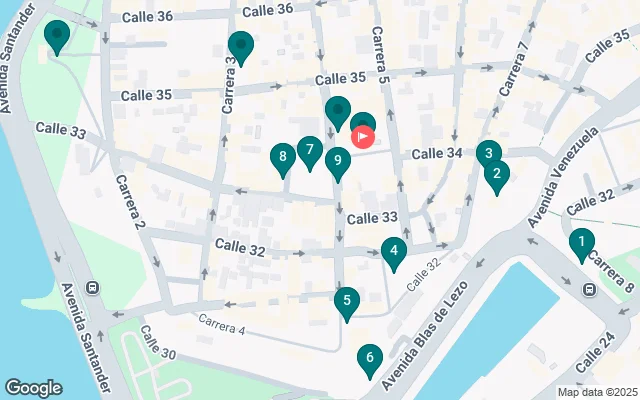This screenshot has width=640, height=400.
Task: Tap pin number 6 near Avenida Blas de Lezo
Action: tap(370, 358)
